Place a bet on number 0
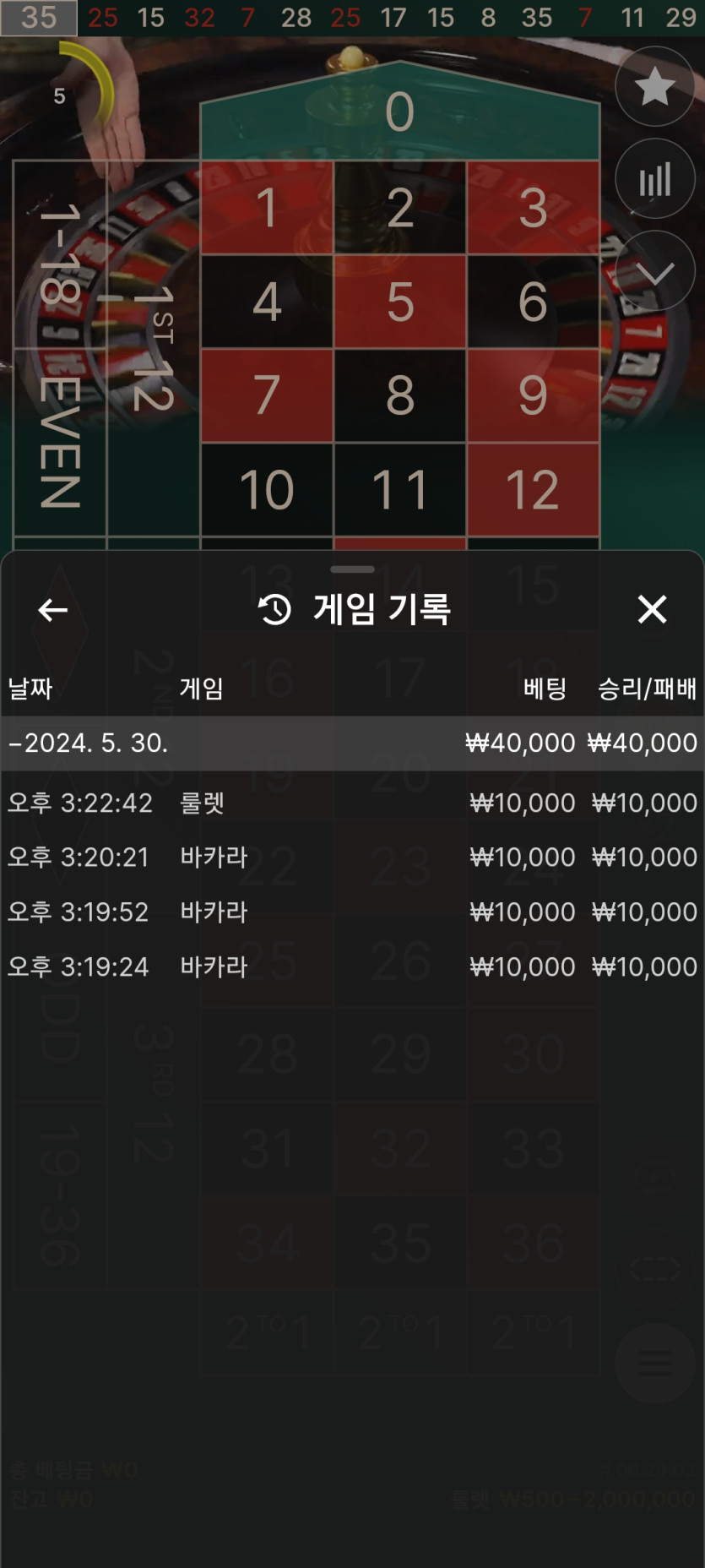The height and width of the screenshot is (1568, 705). [x=399, y=112]
